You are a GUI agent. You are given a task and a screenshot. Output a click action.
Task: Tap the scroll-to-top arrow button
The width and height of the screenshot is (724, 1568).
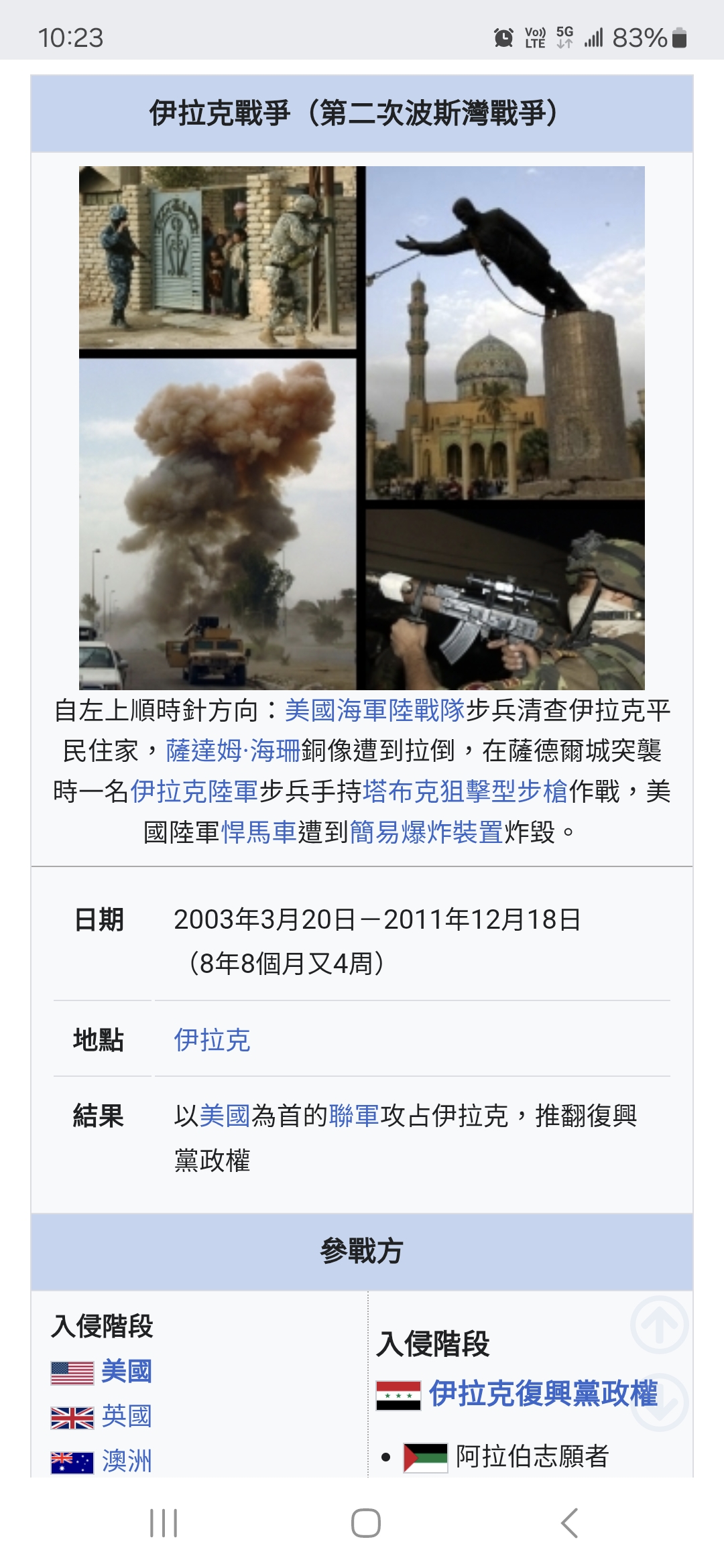point(660,1324)
